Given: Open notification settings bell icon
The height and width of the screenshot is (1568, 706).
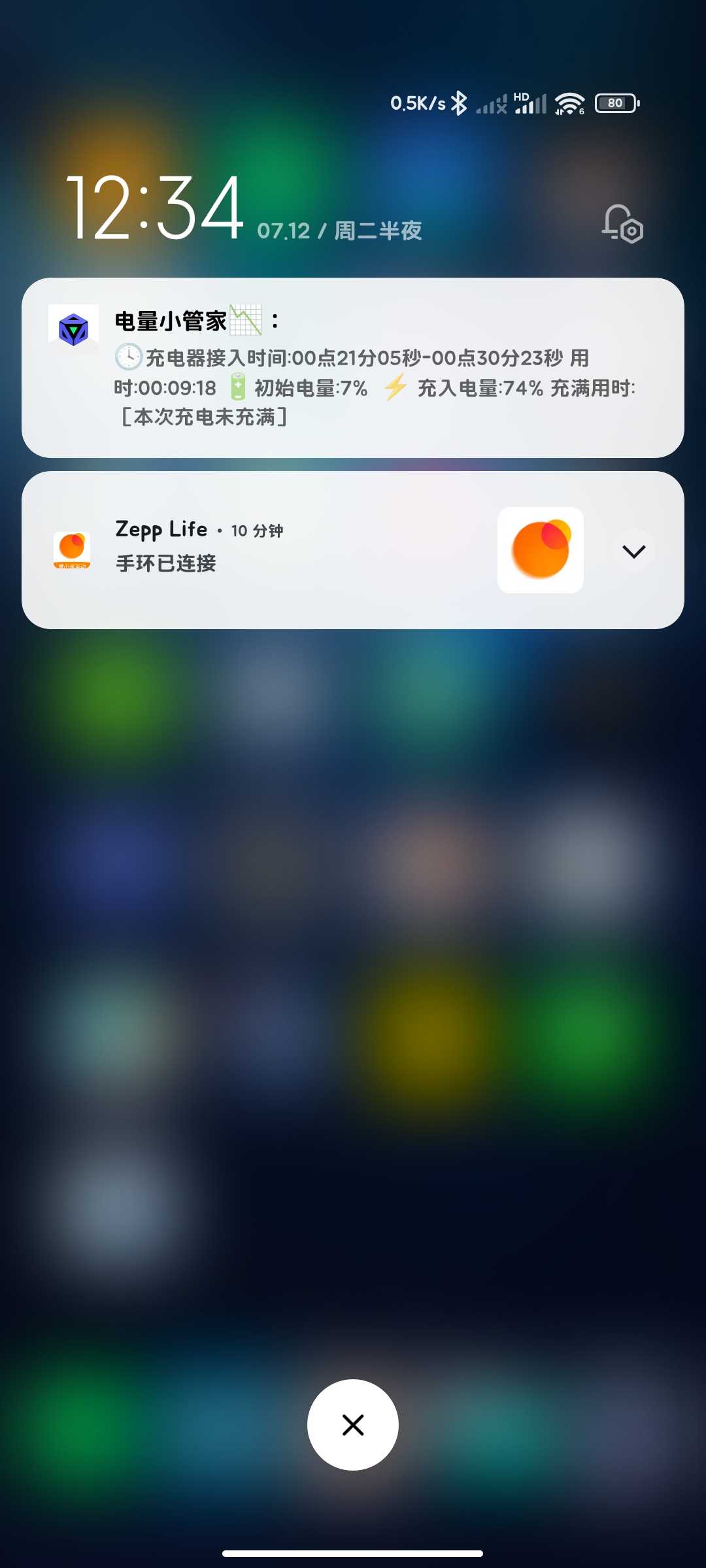Looking at the screenshot, I should click(x=622, y=224).
